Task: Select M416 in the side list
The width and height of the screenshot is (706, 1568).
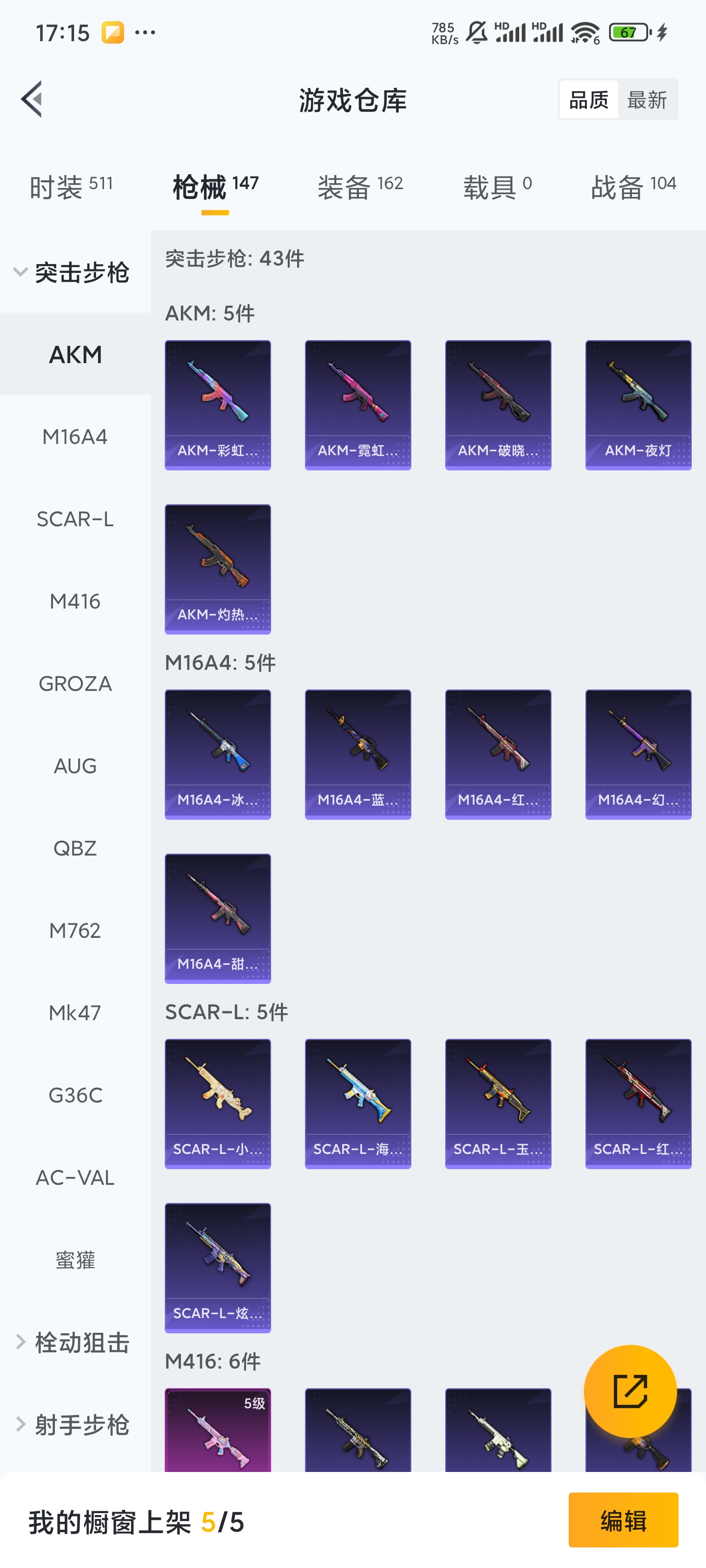Action: pos(75,601)
